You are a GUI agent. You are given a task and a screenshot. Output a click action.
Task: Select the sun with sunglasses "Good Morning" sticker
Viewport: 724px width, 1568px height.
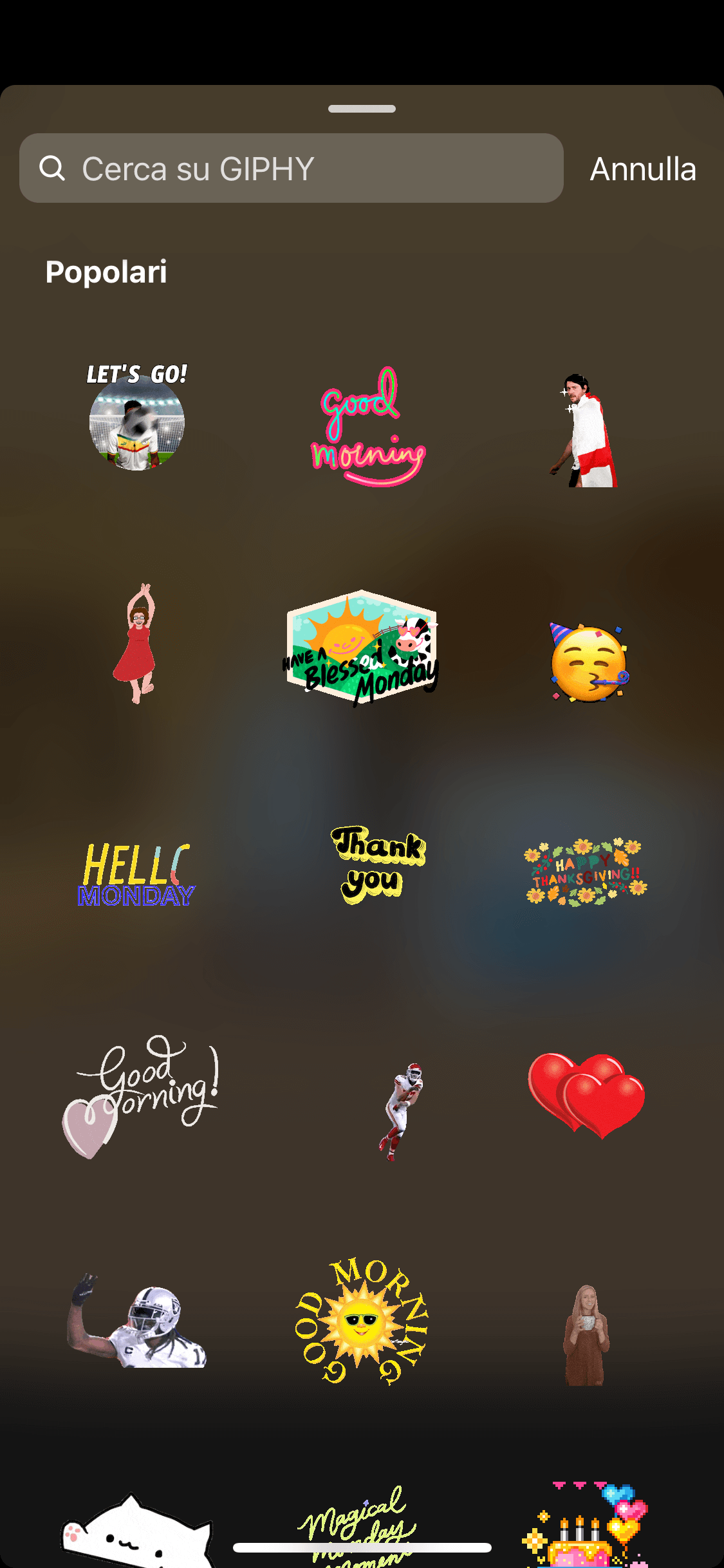click(364, 1323)
